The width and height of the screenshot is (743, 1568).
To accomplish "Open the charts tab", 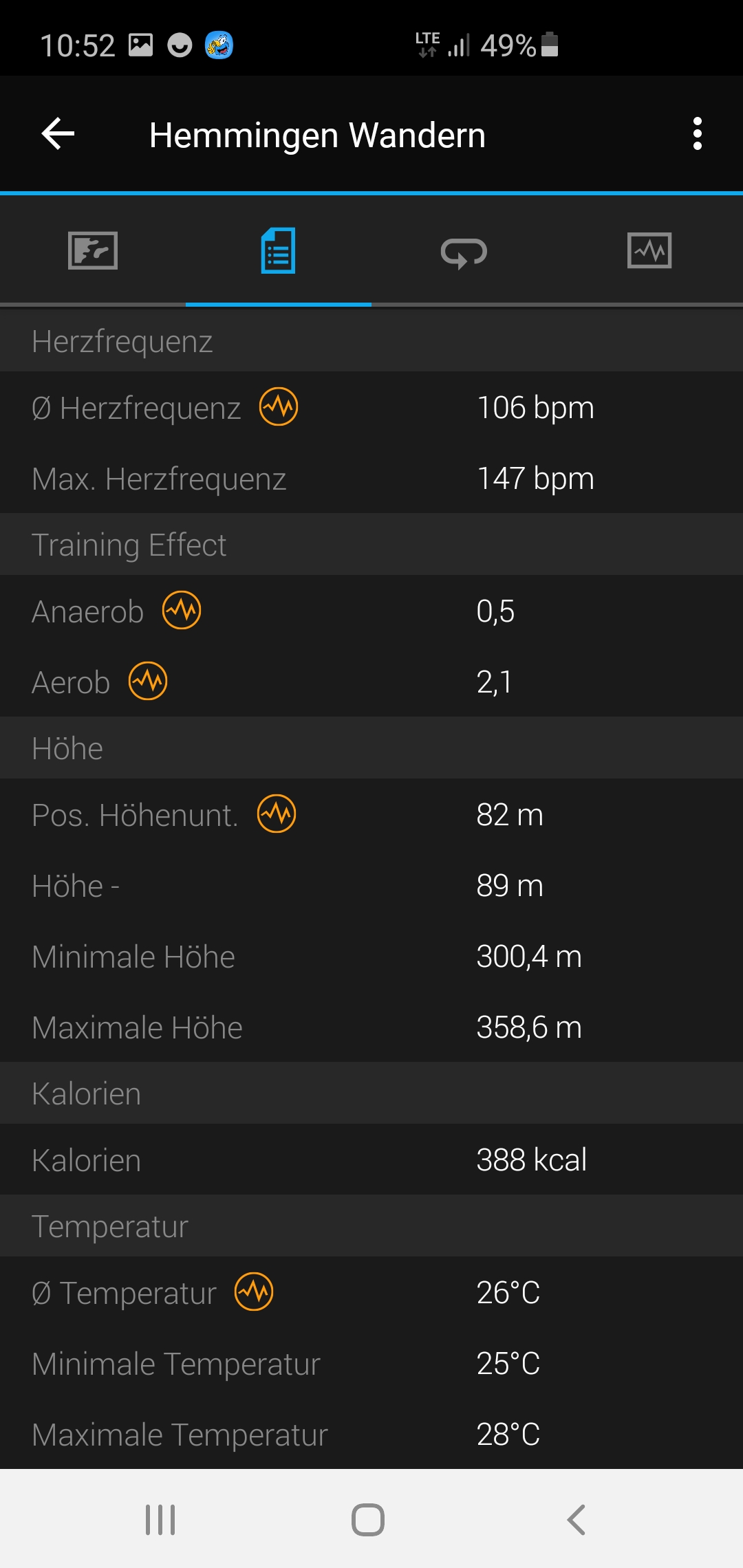I will pos(649,250).
